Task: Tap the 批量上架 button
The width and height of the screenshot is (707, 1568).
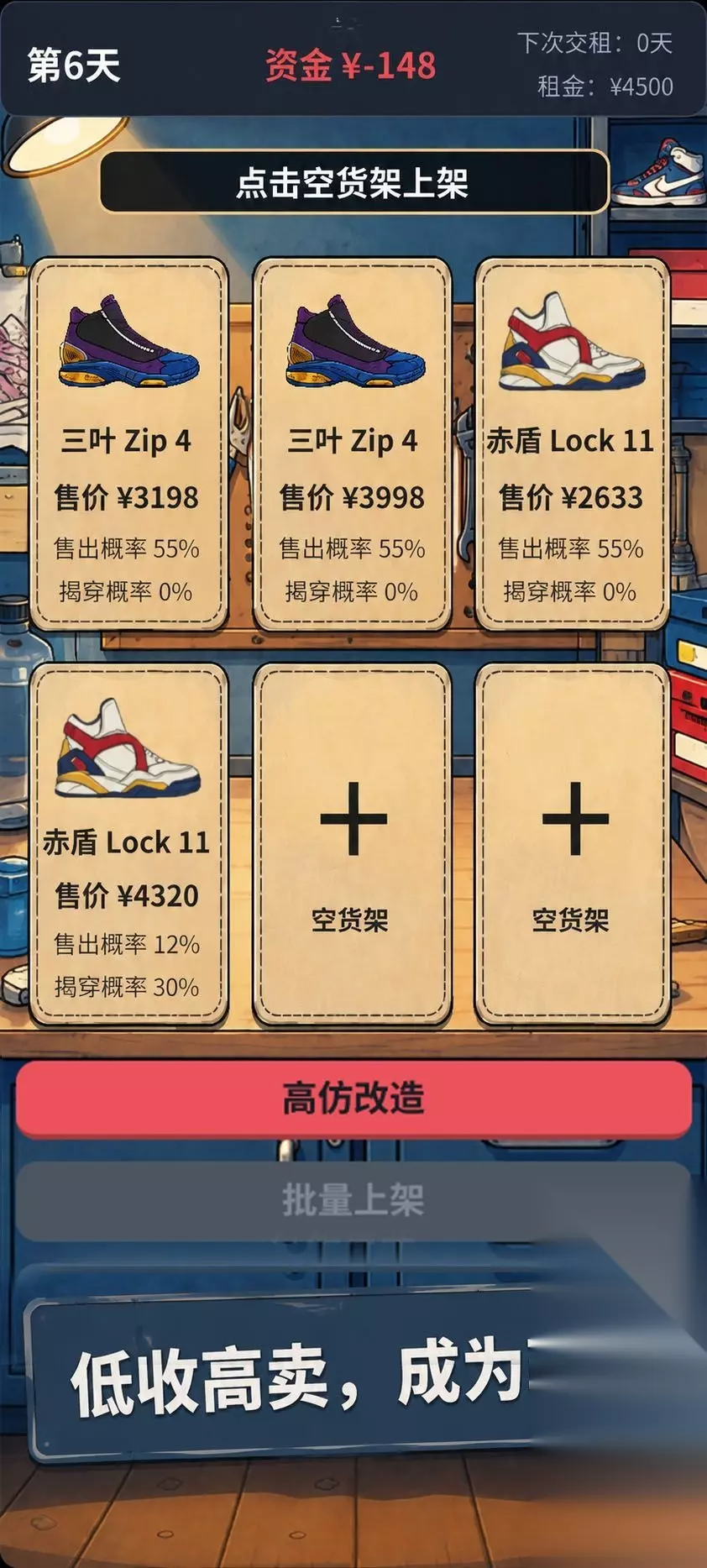Action: (353, 1201)
